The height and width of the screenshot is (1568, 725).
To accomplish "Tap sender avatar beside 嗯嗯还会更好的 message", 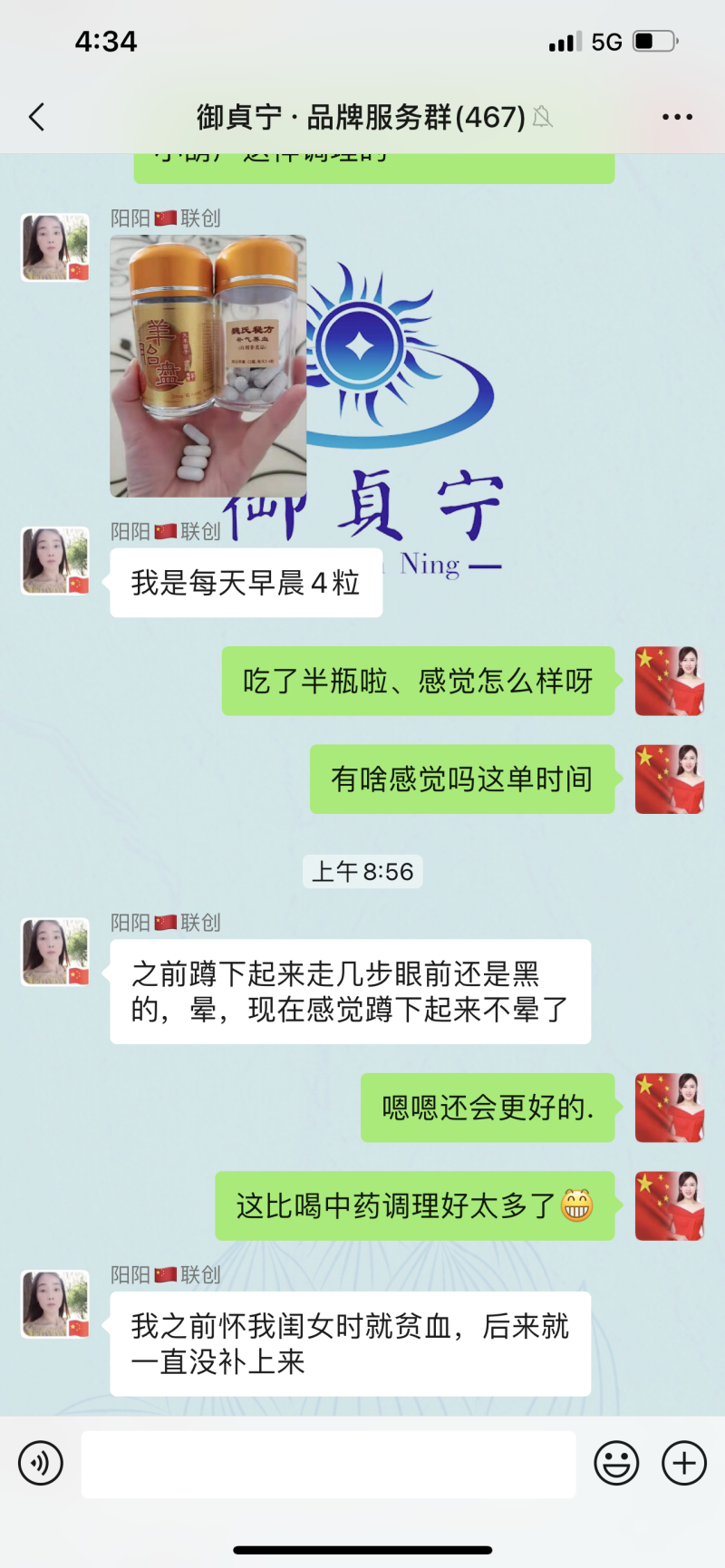I will coord(669,1108).
